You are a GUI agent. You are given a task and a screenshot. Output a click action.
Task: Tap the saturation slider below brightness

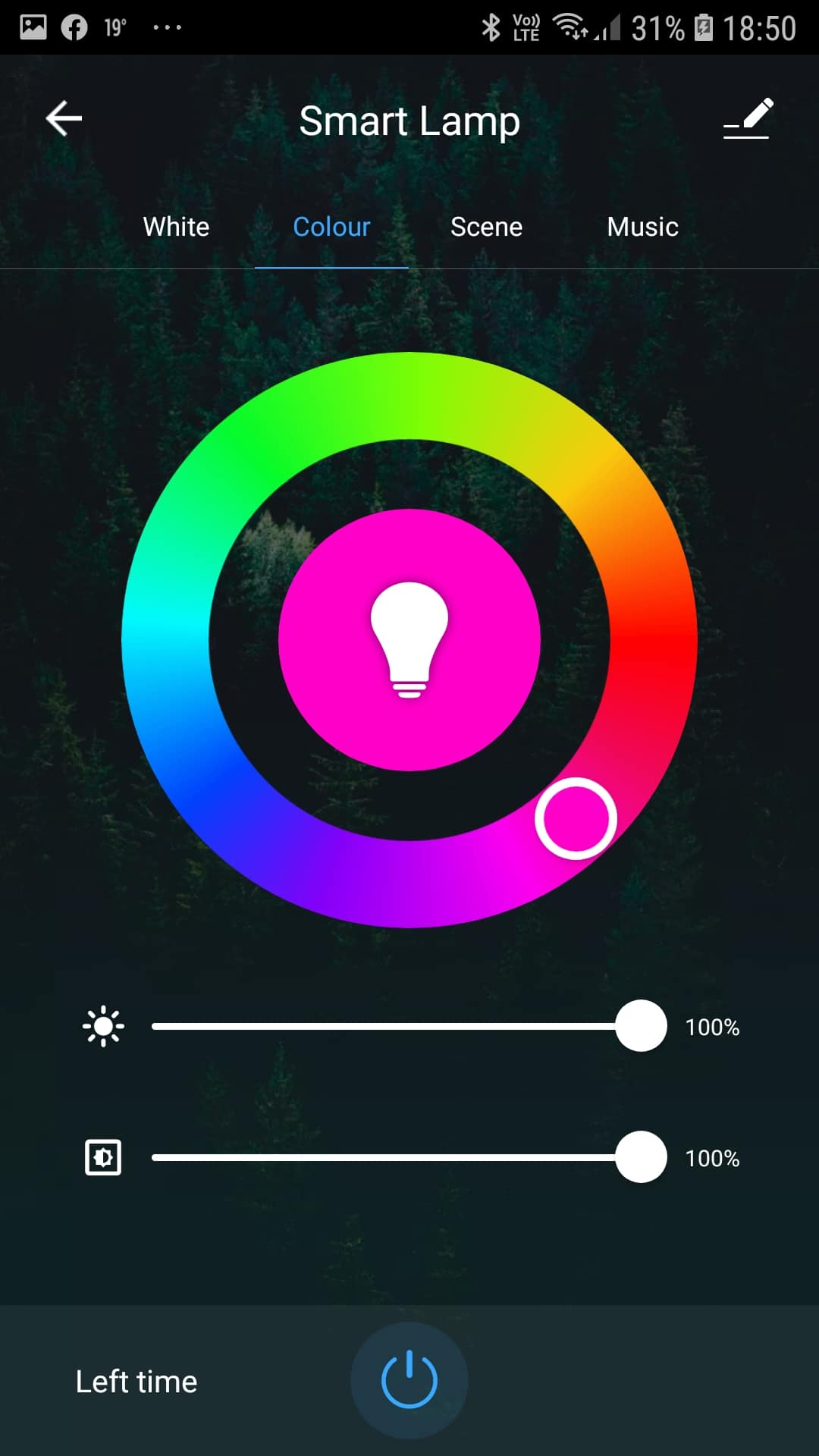(x=409, y=1157)
